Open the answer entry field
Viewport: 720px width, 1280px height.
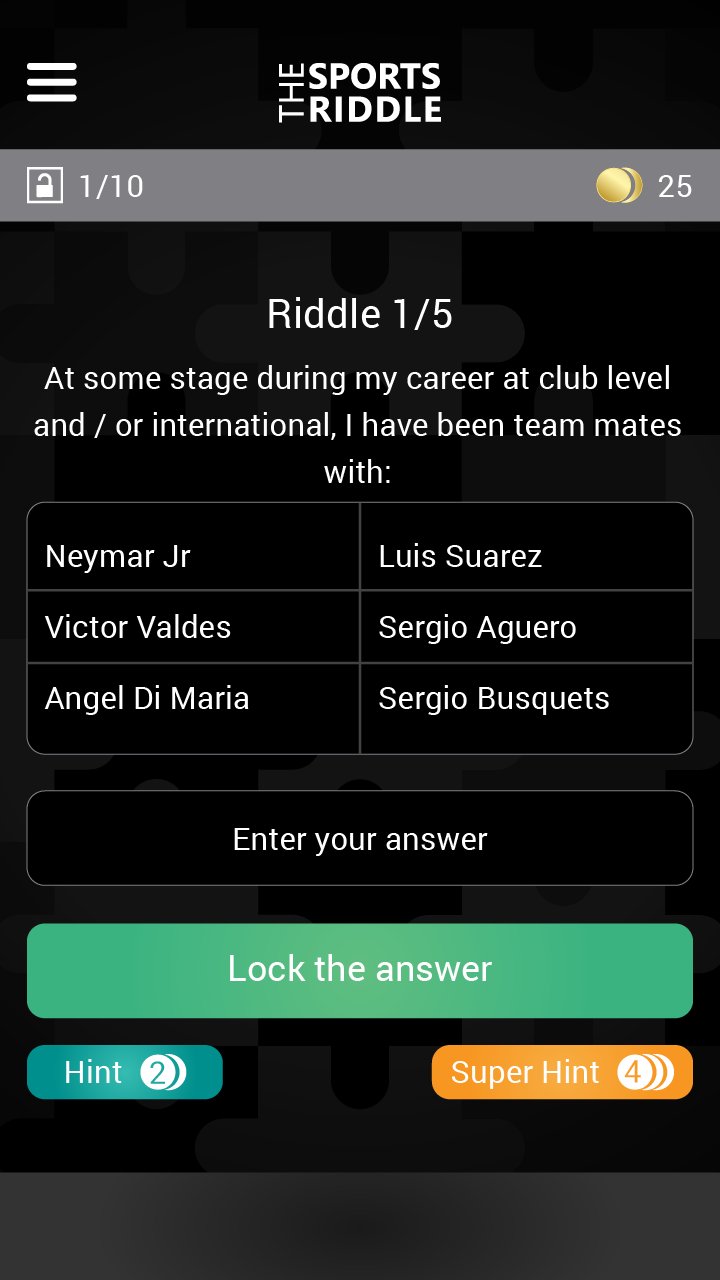360,838
